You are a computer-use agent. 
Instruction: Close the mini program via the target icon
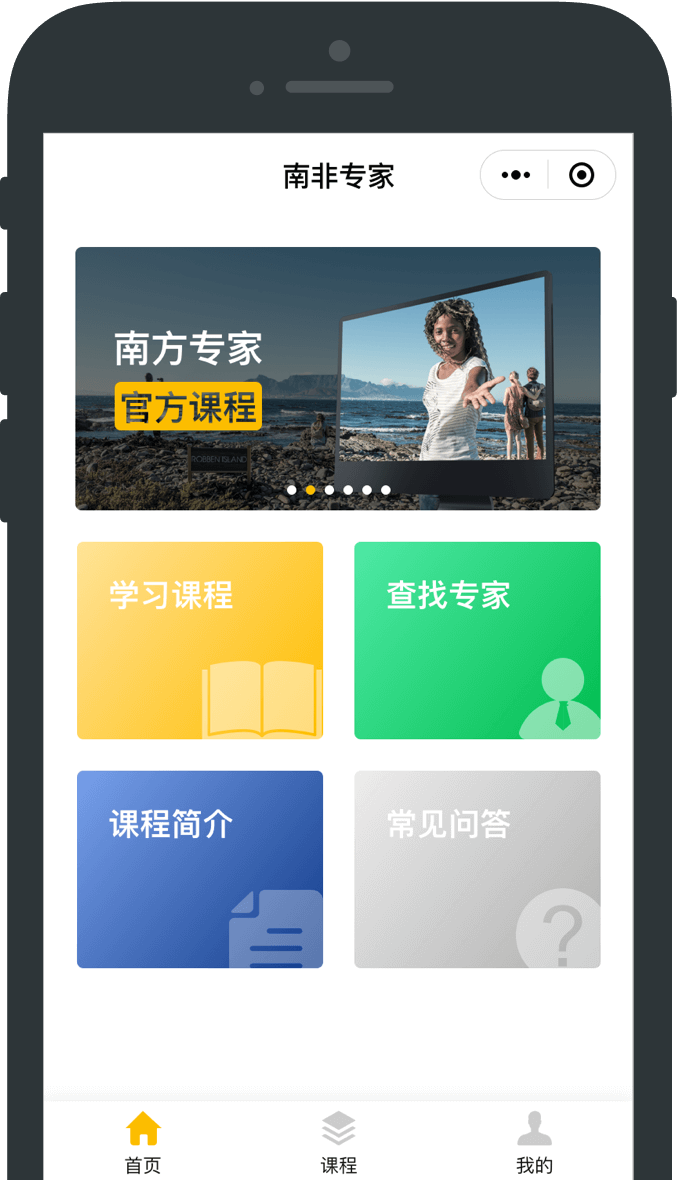[581, 176]
